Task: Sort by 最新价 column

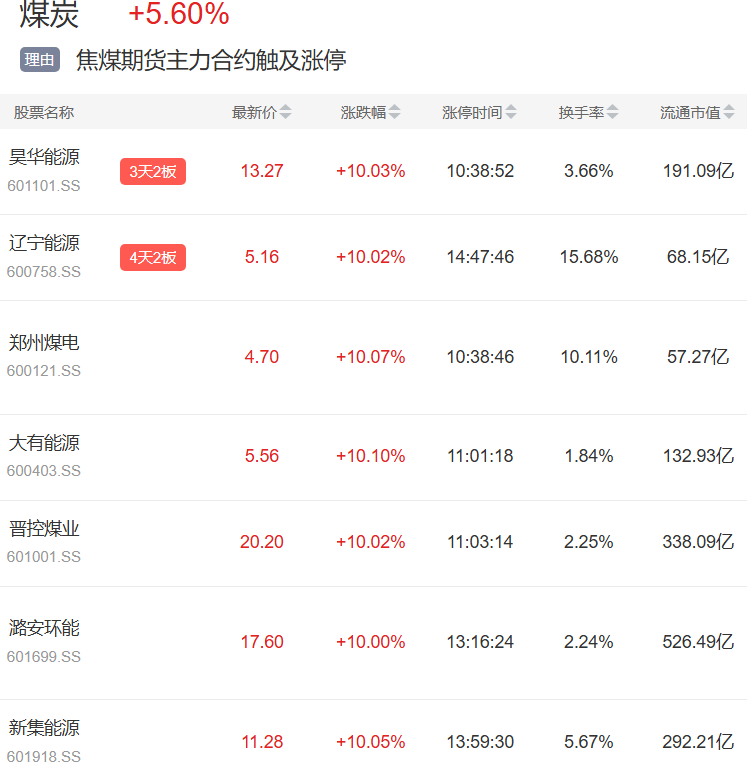Action: tap(261, 112)
